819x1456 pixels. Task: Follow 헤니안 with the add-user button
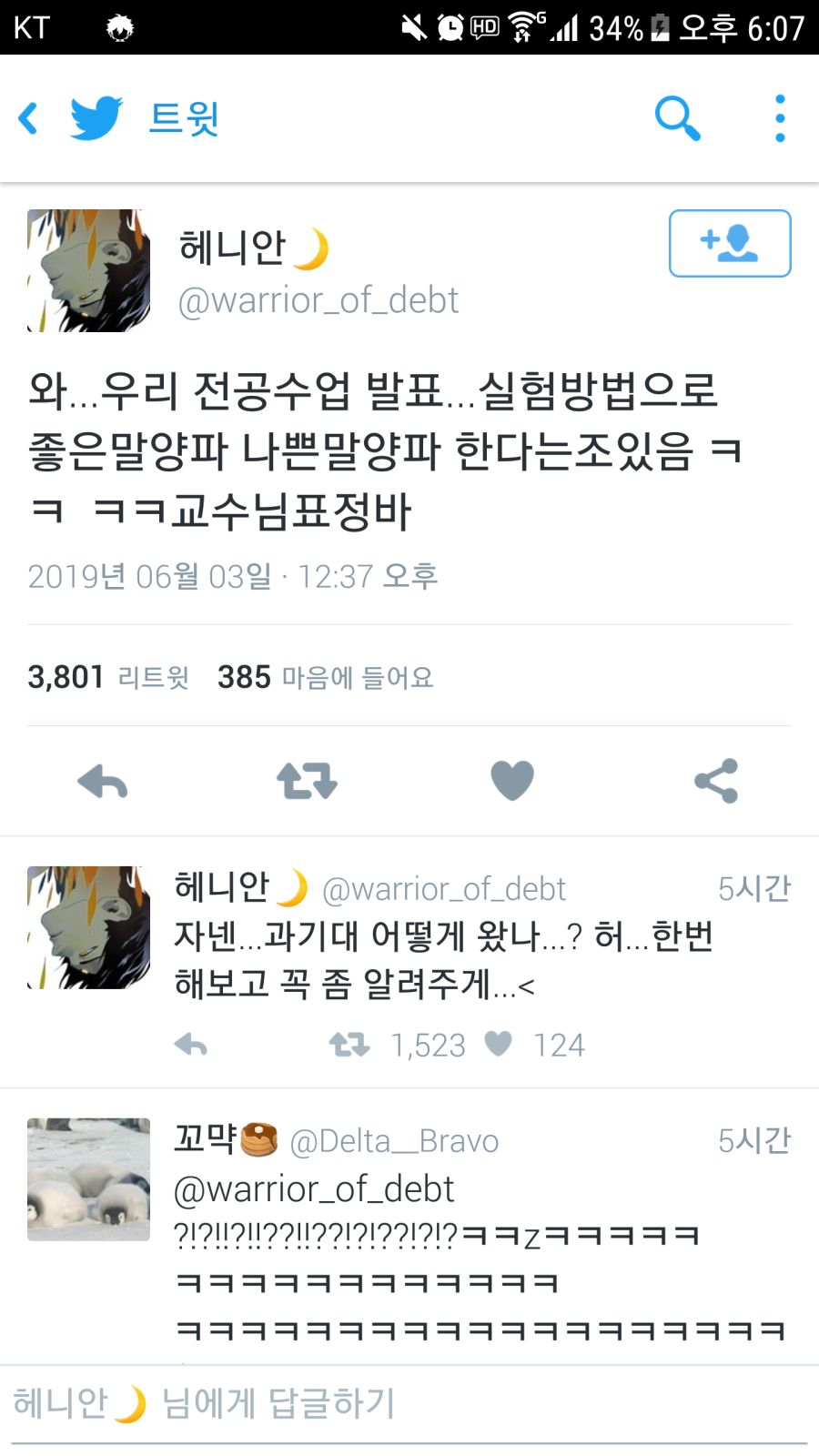pyautogui.click(x=729, y=243)
